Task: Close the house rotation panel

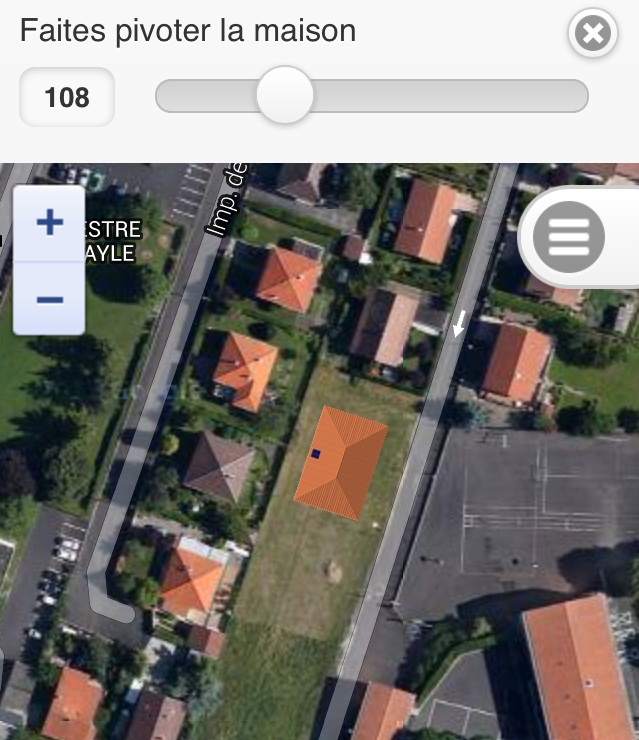Action: [x=593, y=33]
